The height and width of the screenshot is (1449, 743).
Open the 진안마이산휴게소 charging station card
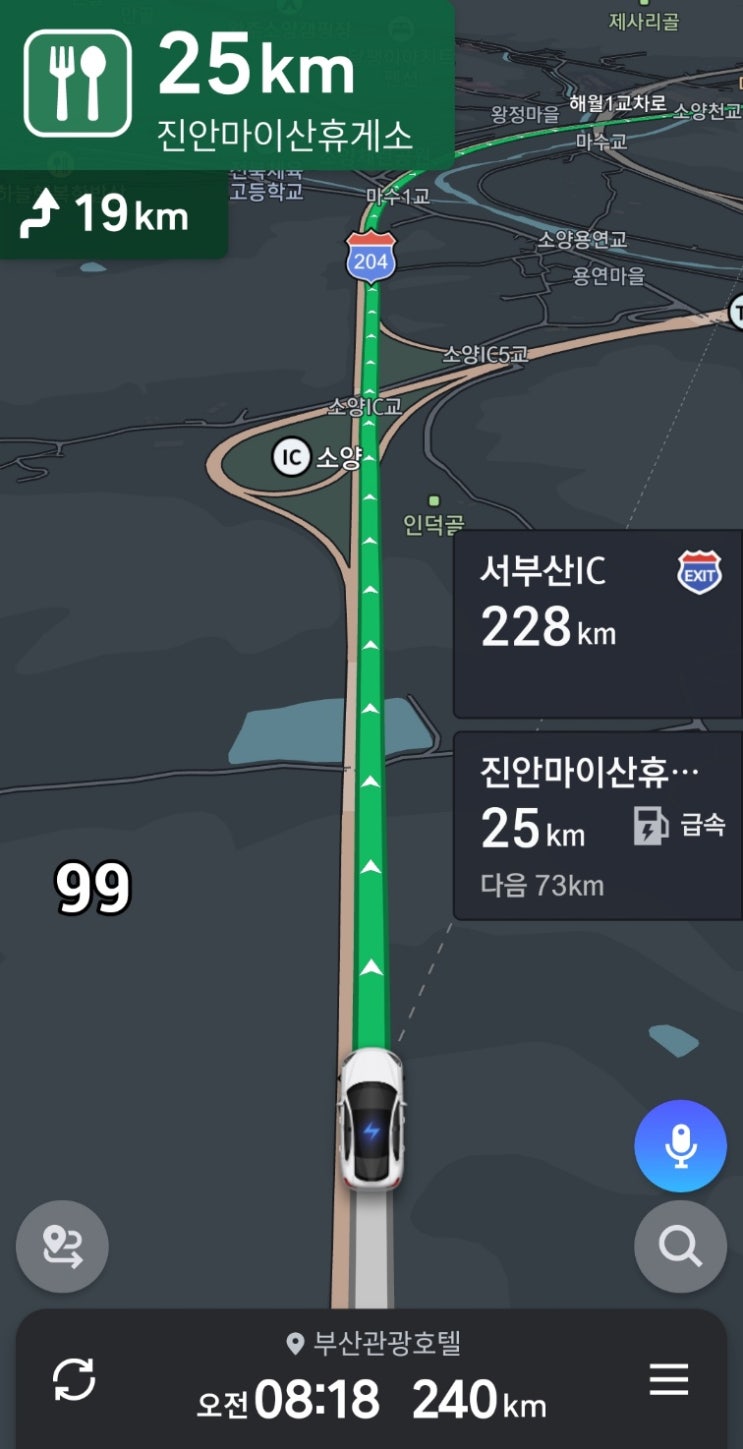click(x=597, y=825)
